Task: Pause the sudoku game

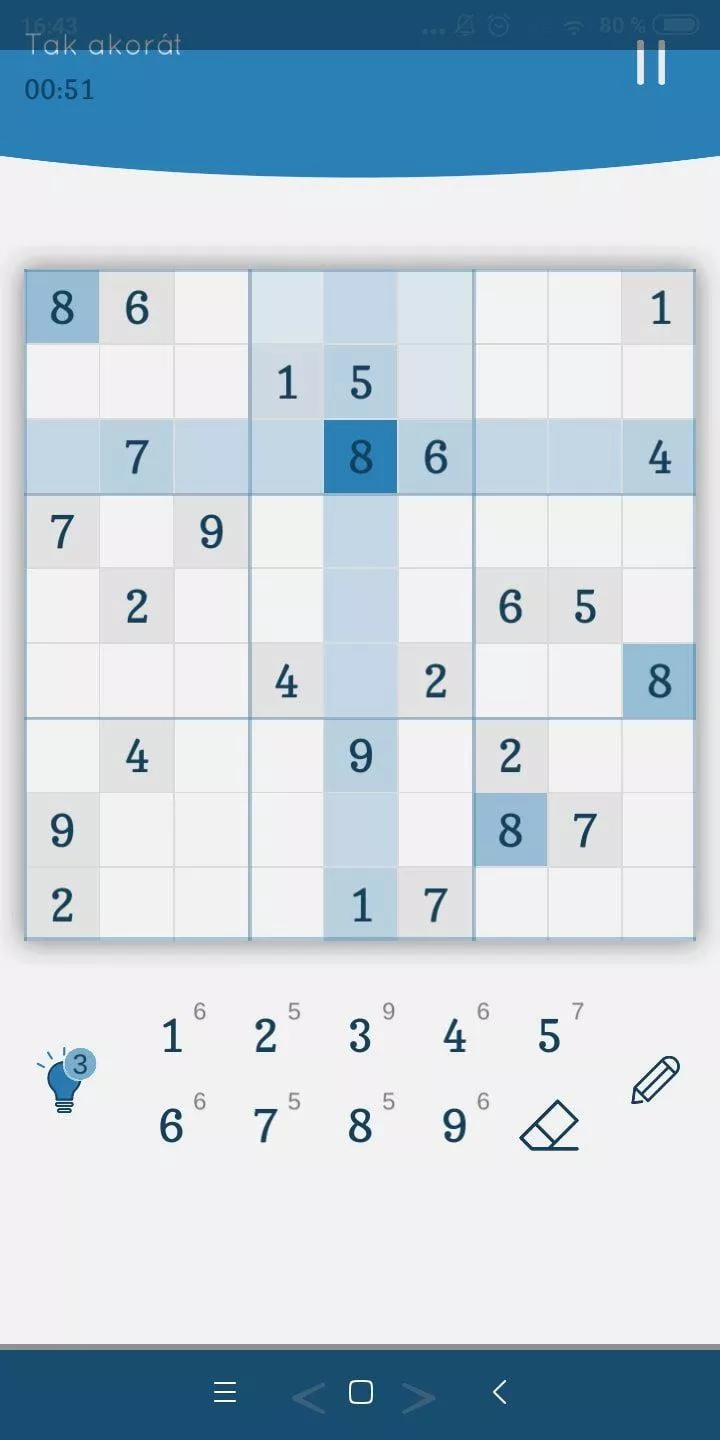Action: tap(651, 63)
